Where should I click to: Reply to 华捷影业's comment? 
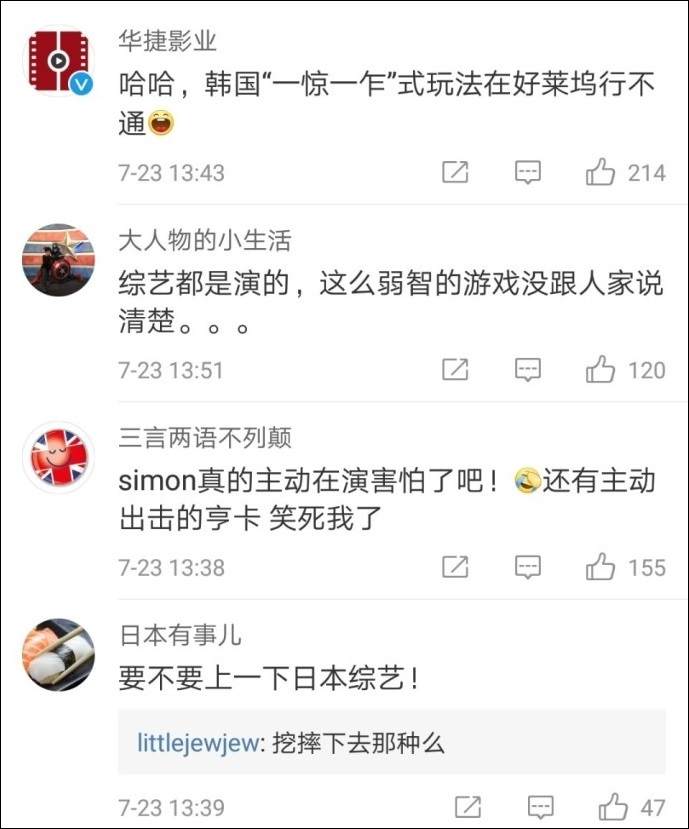[x=528, y=173]
